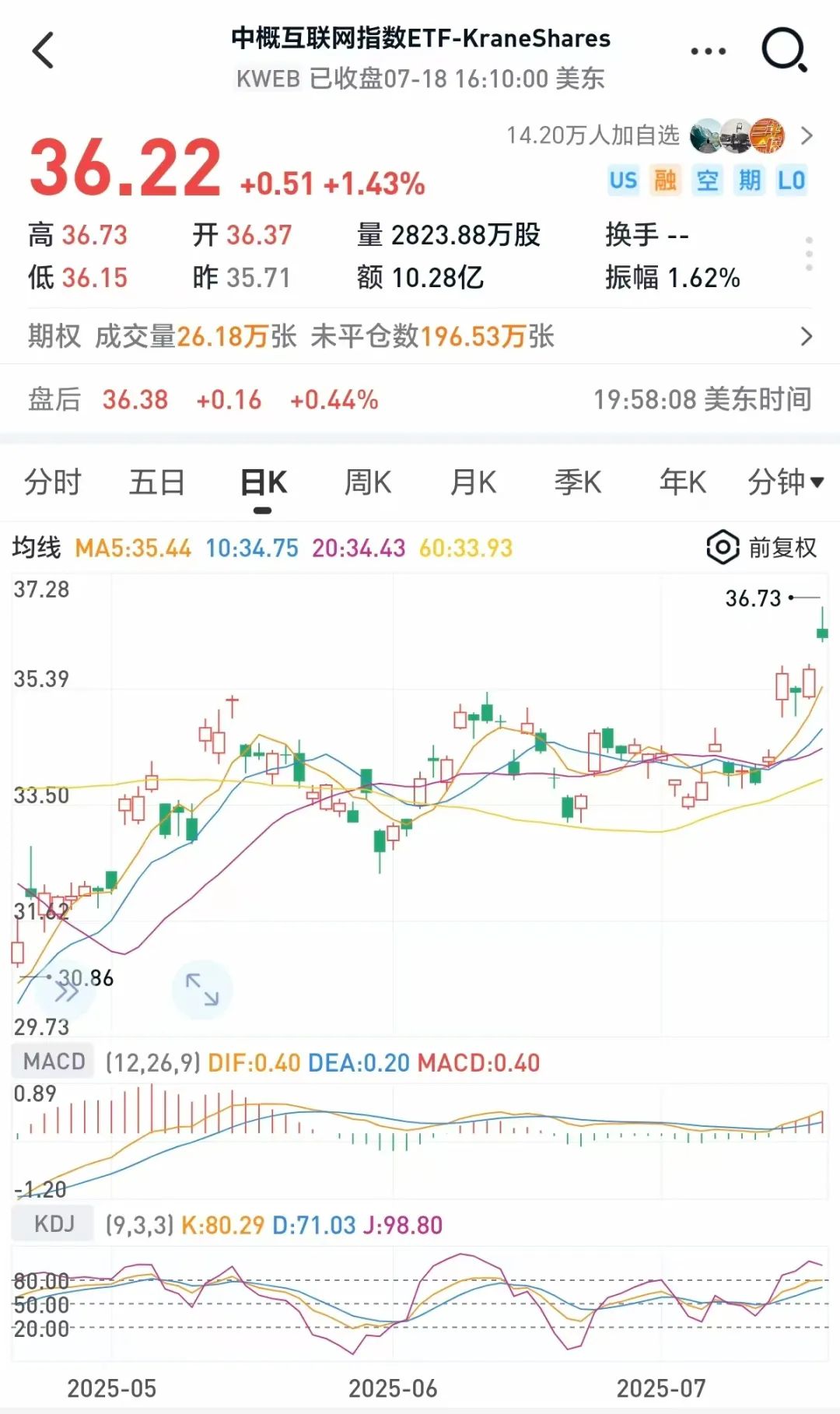840x1414 pixels.
Task: Change the KDJ indicator selector
Action: 54,1224
